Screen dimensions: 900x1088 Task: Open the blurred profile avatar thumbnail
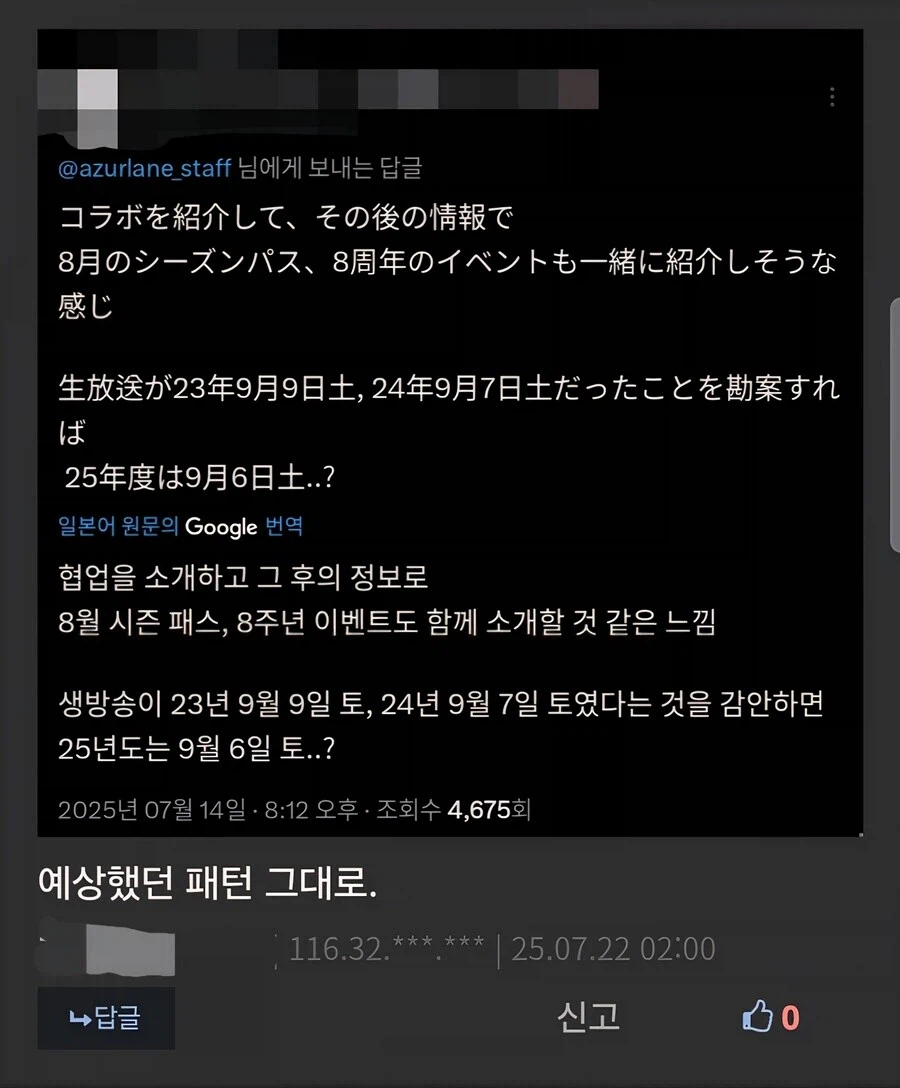pos(95,90)
